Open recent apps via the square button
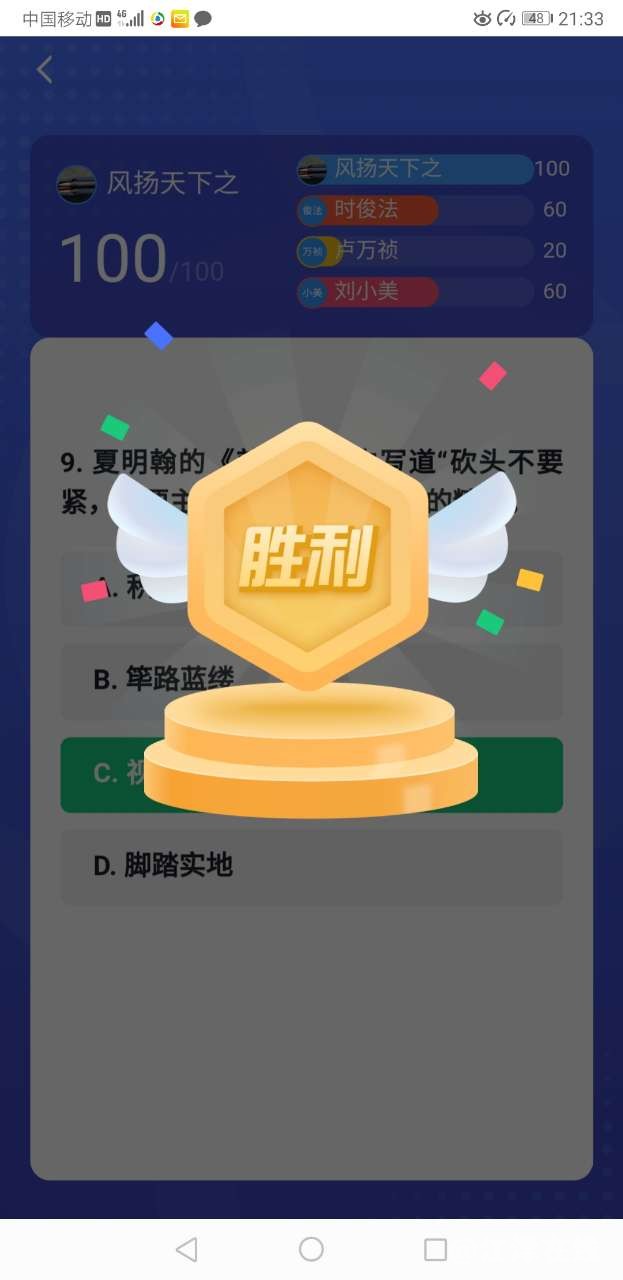623x1280 pixels. click(x=435, y=1249)
